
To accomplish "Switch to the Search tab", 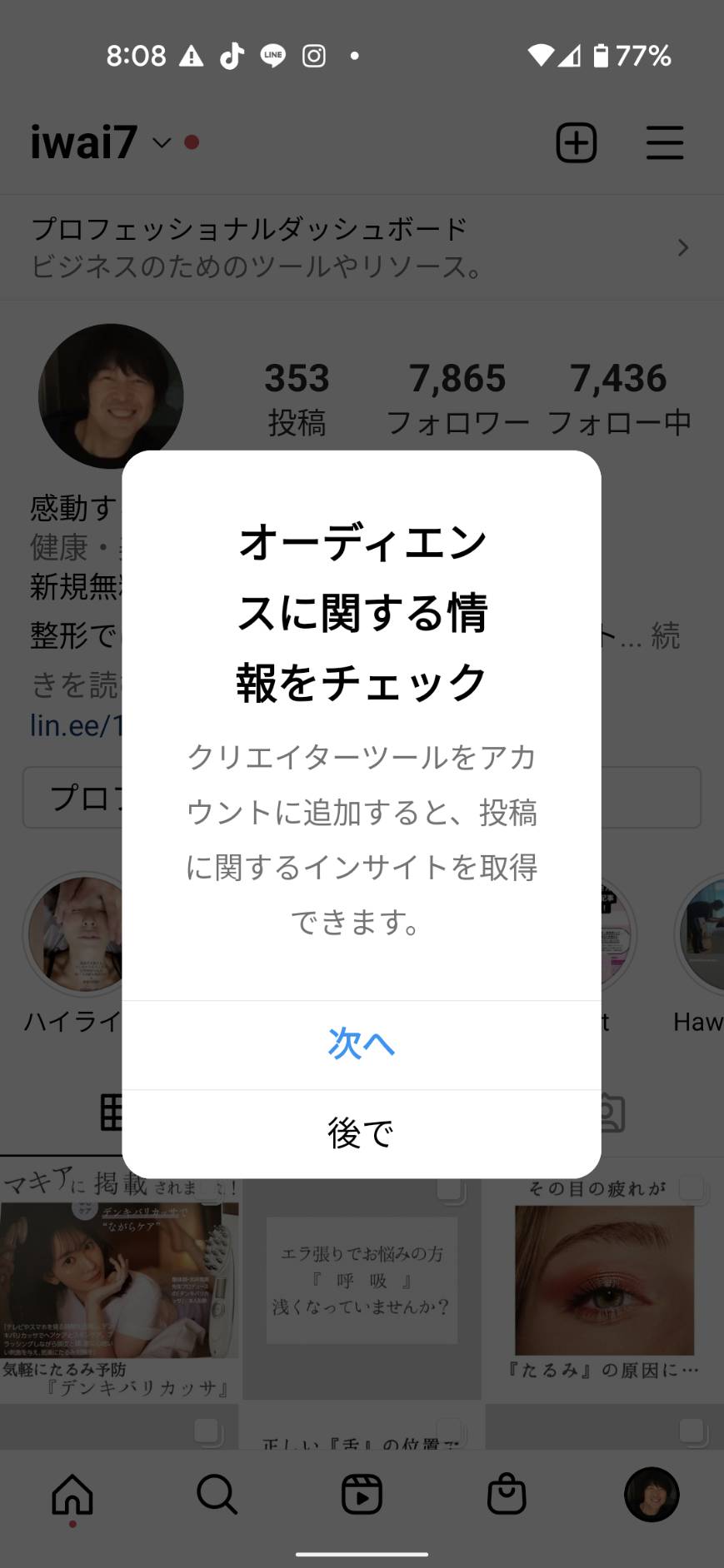I will tap(217, 1495).
